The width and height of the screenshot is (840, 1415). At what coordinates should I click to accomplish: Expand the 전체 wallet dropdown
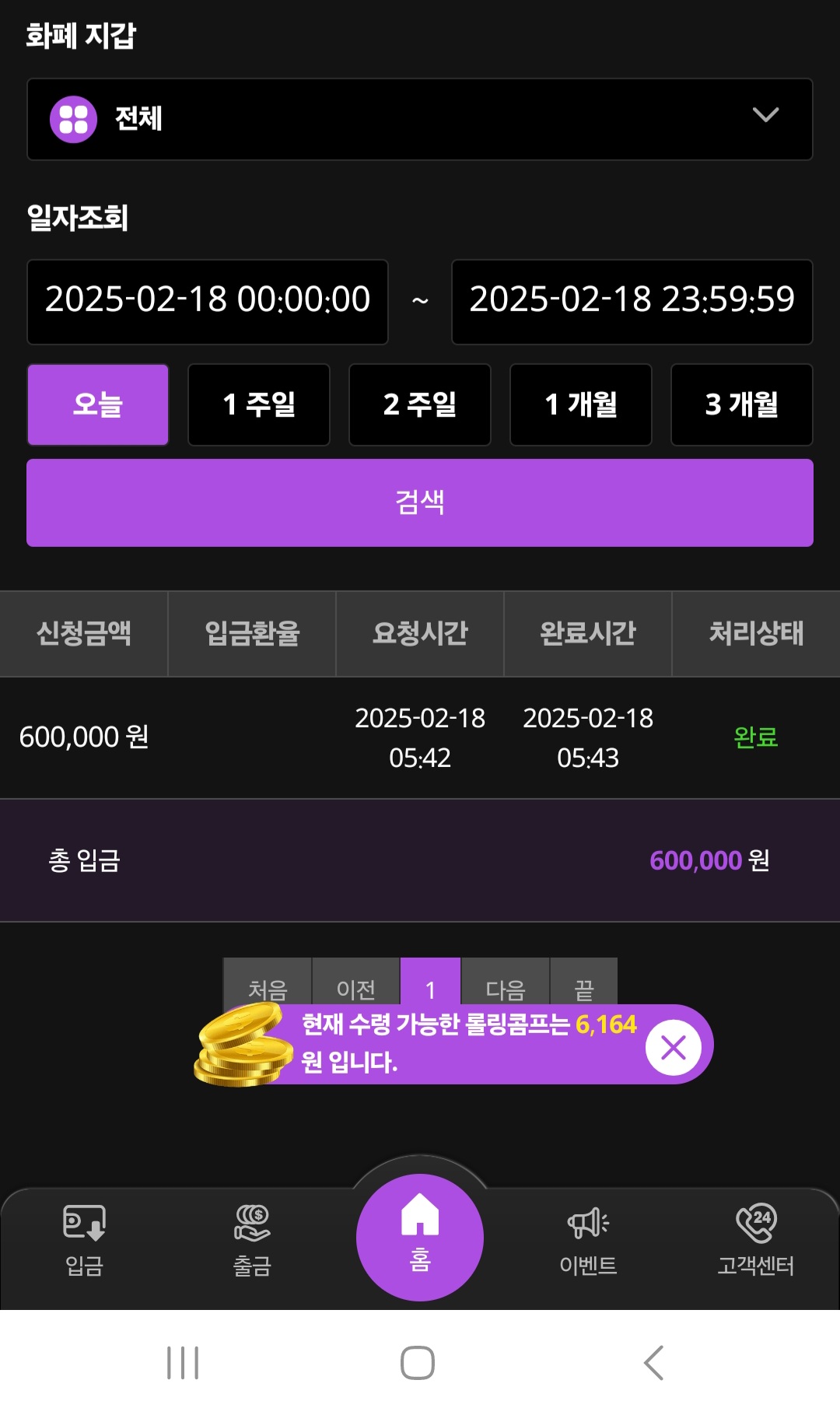420,119
